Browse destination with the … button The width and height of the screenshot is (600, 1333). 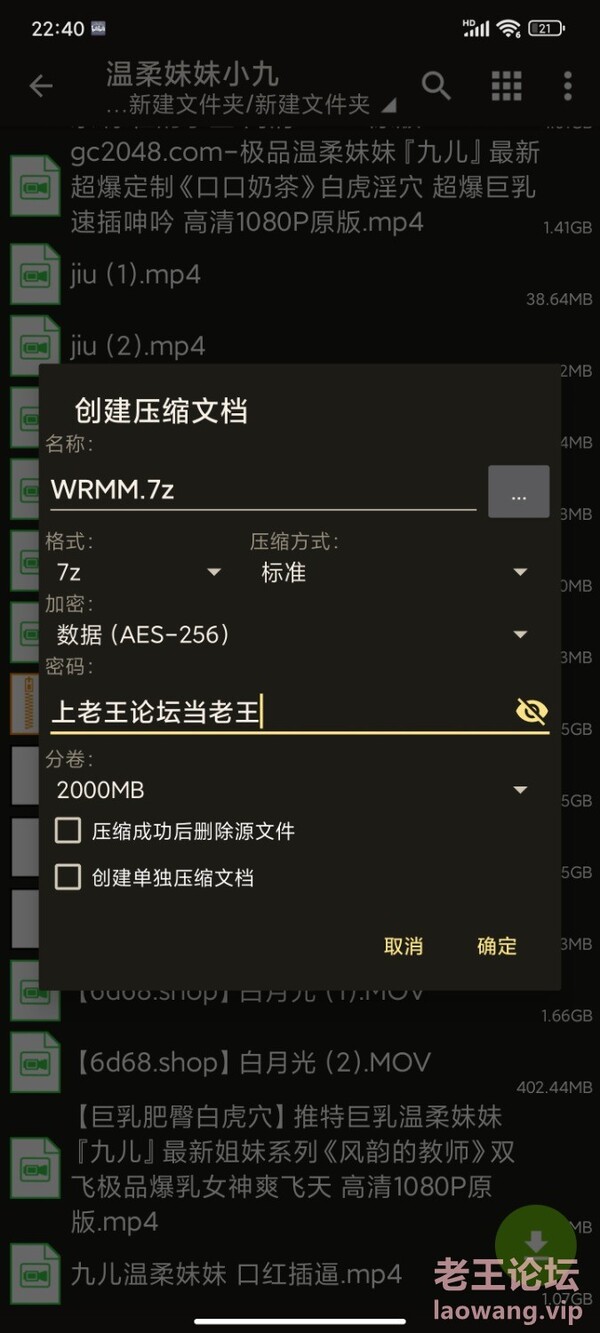click(x=518, y=492)
